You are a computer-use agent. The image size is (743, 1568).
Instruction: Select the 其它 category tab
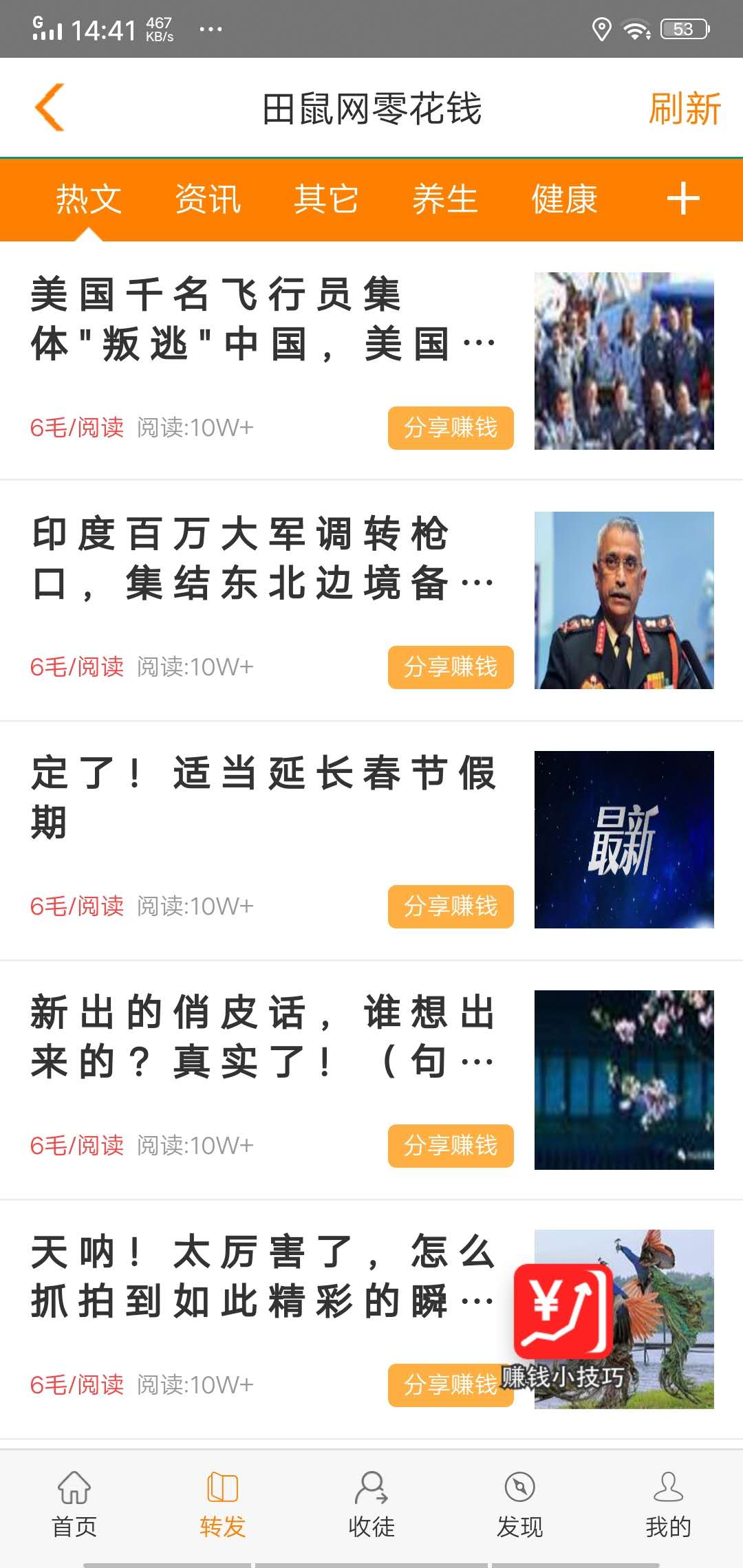[x=326, y=199]
